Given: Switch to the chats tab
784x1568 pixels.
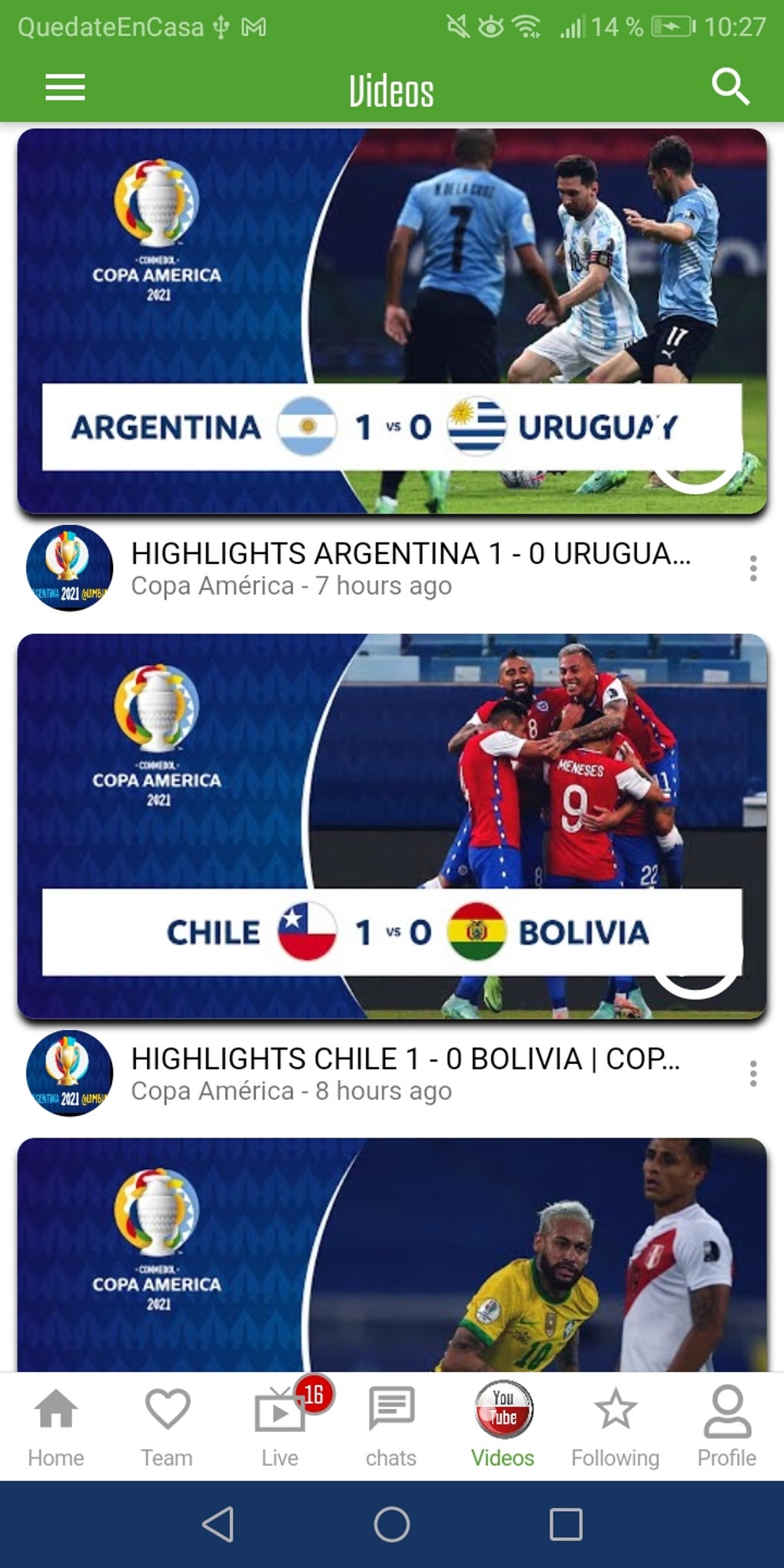Looking at the screenshot, I should (391, 1427).
